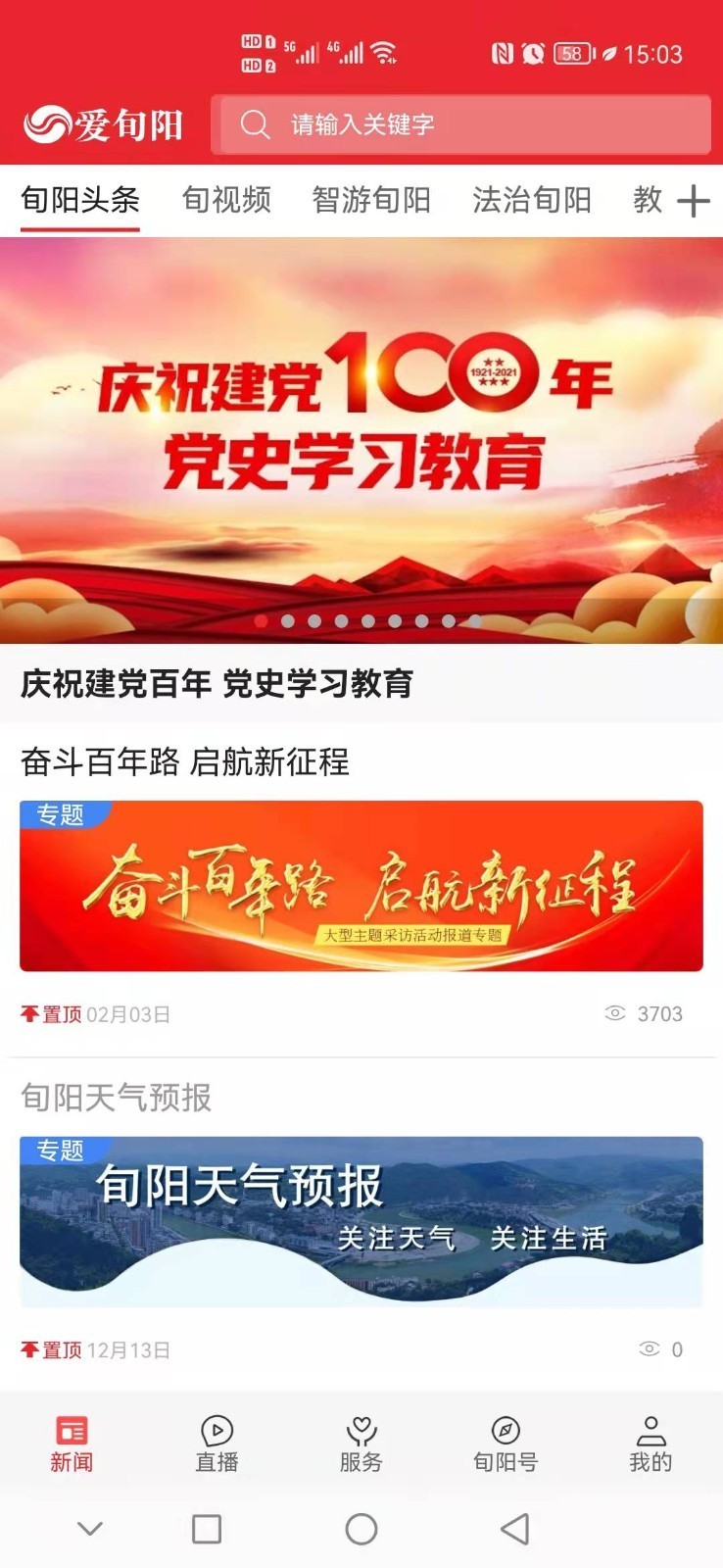The image size is (723, 1568).
Task: Select the 新闻 bottom tab
Action: click(x=72, y=1444)
